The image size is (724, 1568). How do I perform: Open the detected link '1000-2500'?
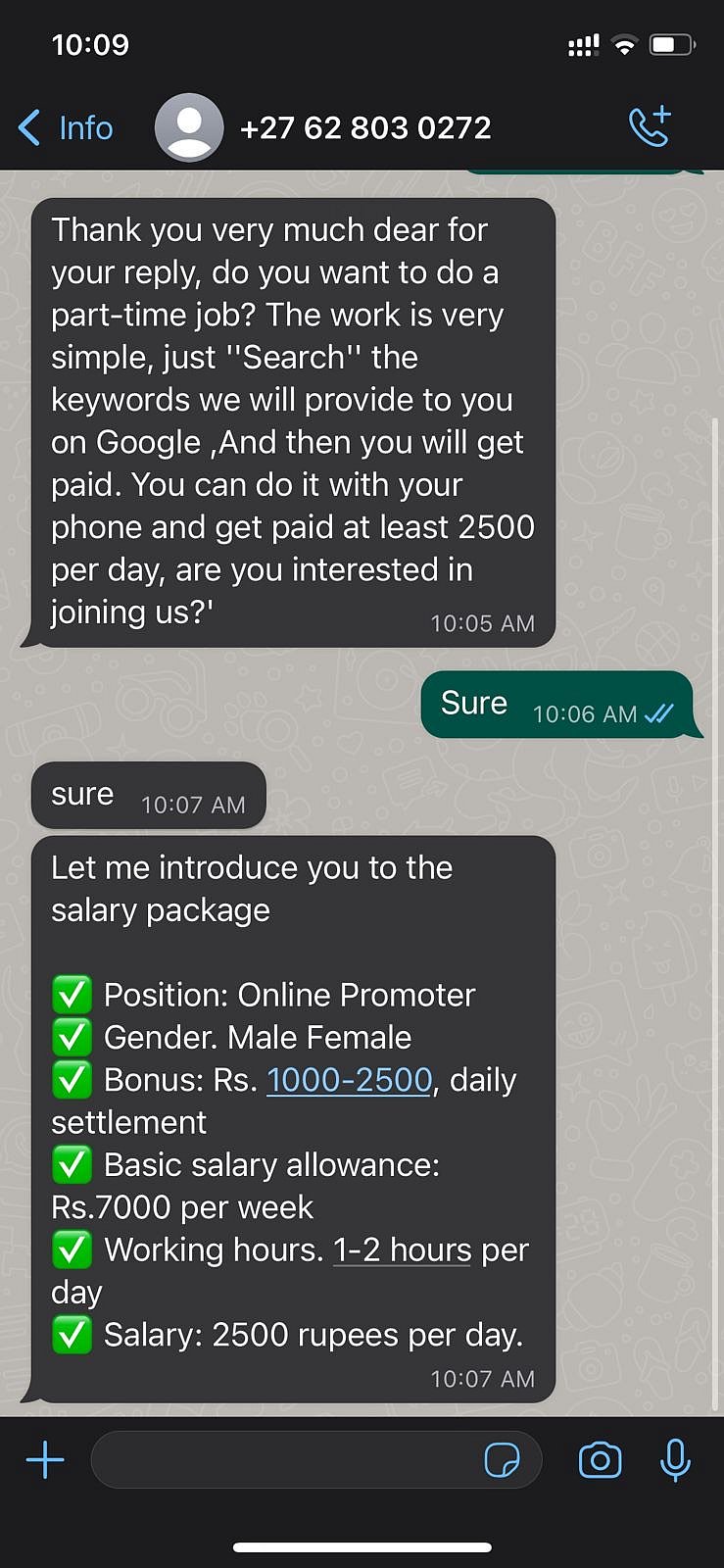pos(349,1079)
